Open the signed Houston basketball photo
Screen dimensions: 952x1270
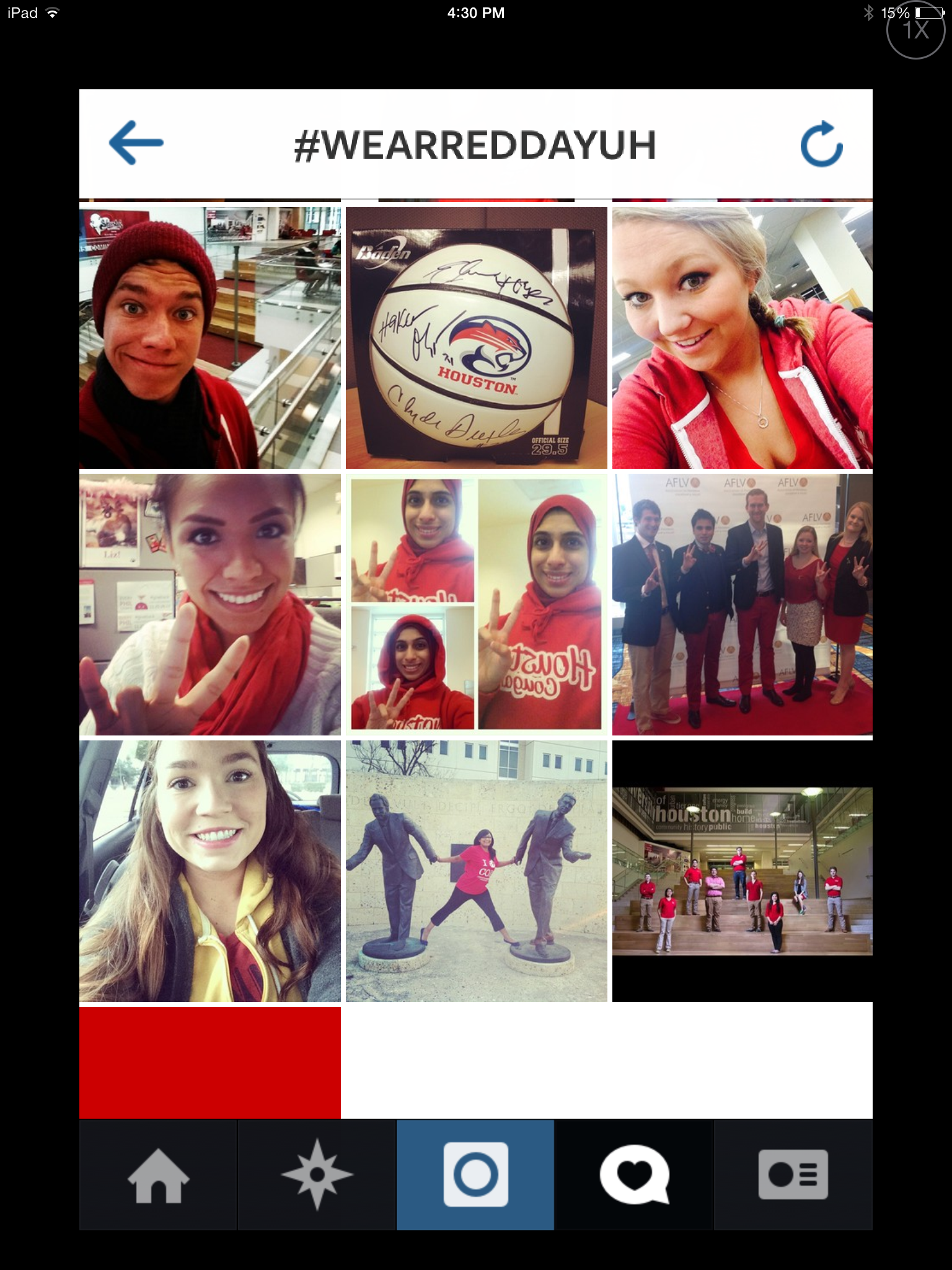coord(476,338)
